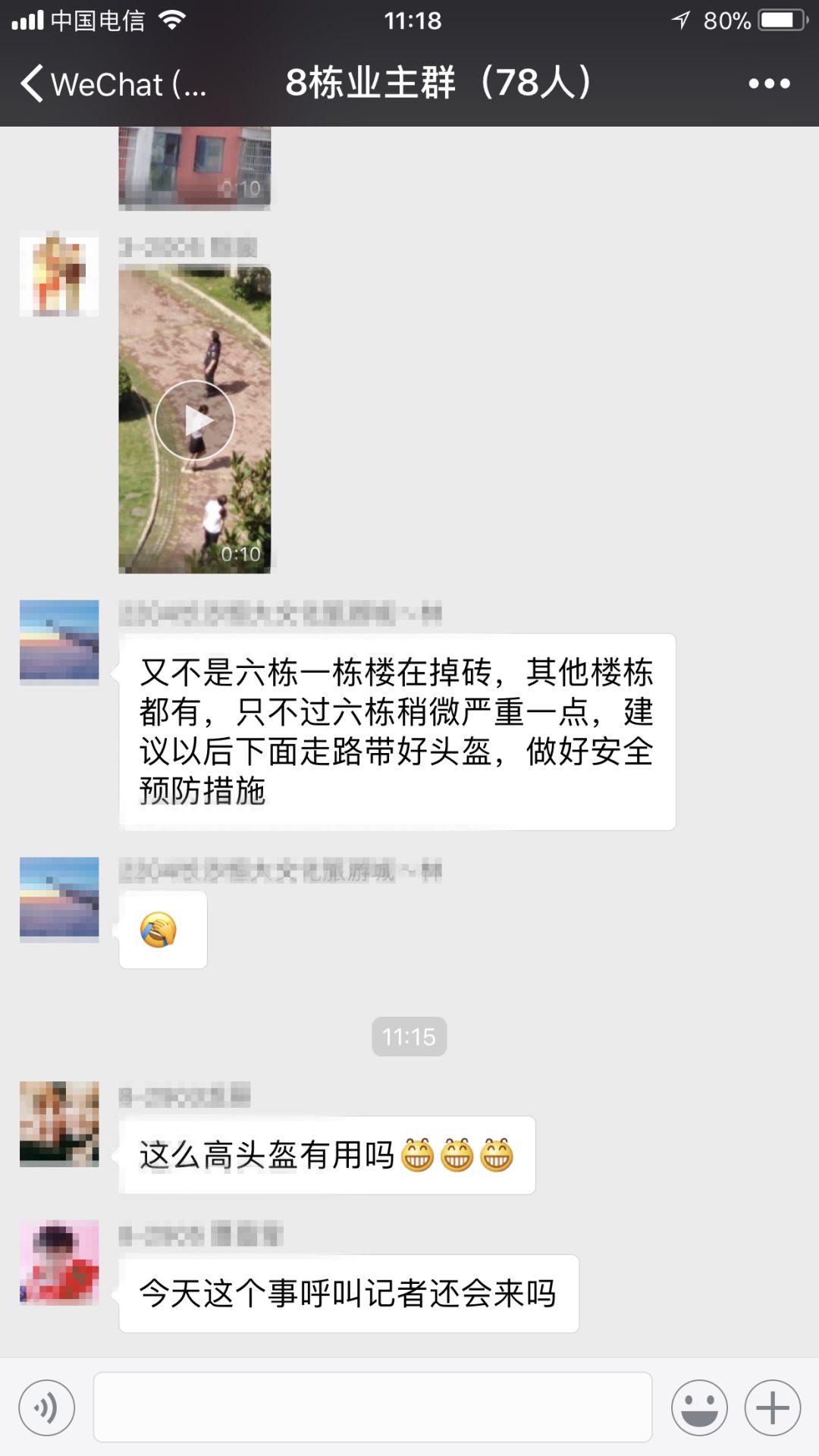View profile of sender asking if helmets help

click(59, 1123)
